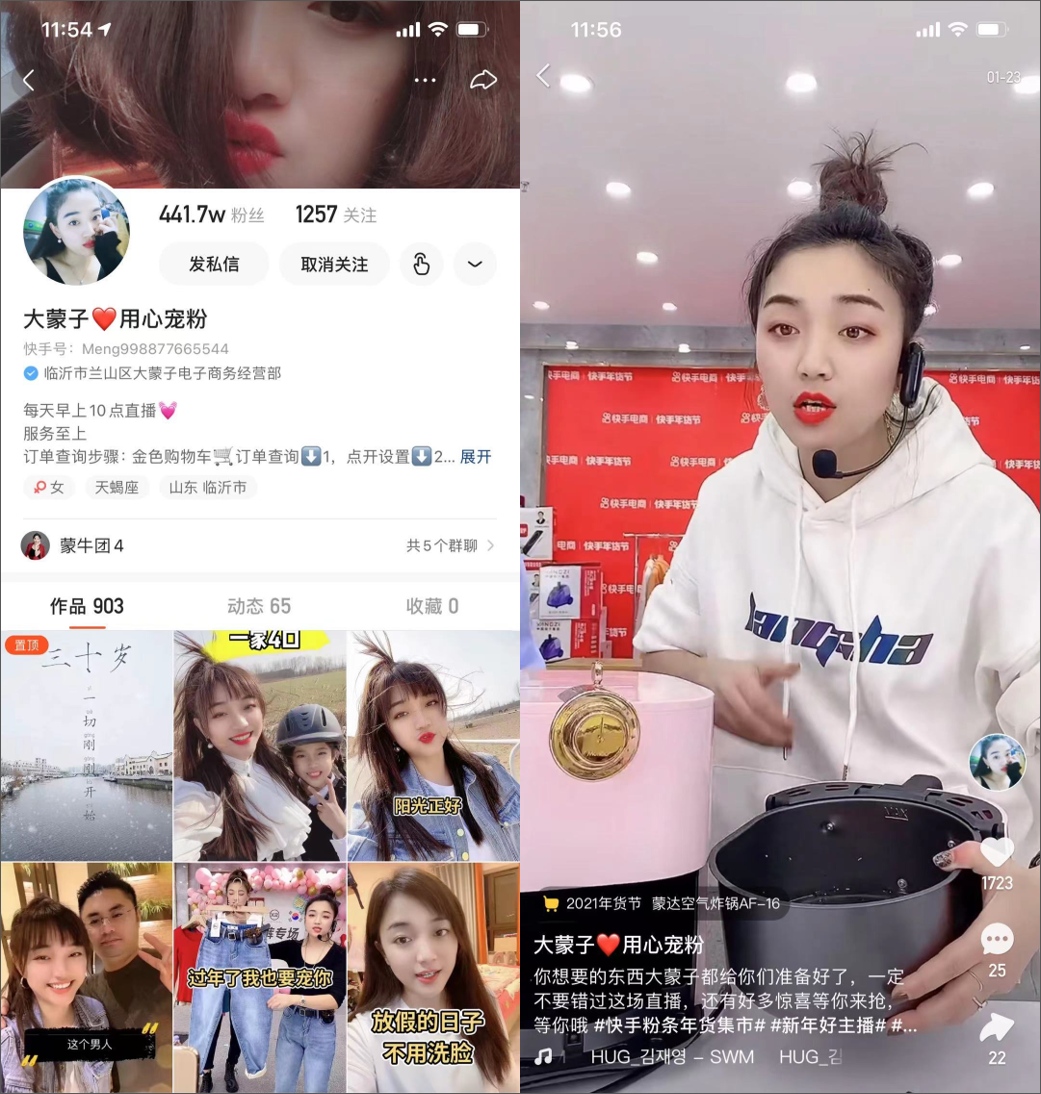Expand the bio with 展开
This screenshot has width=1041, height=1094.
tap(476, 457)
